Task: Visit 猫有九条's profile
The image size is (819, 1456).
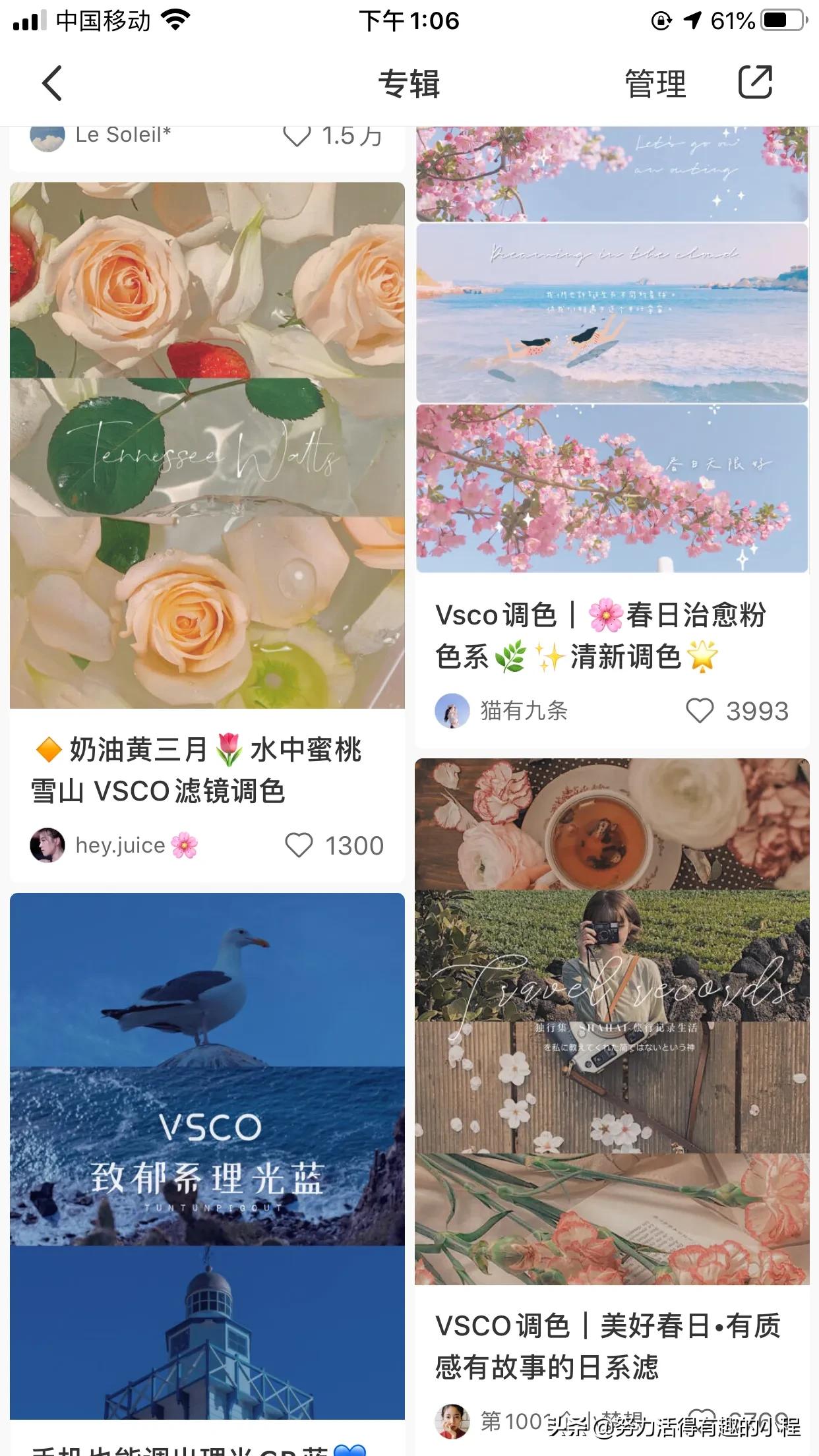Action: pos(452,711)
